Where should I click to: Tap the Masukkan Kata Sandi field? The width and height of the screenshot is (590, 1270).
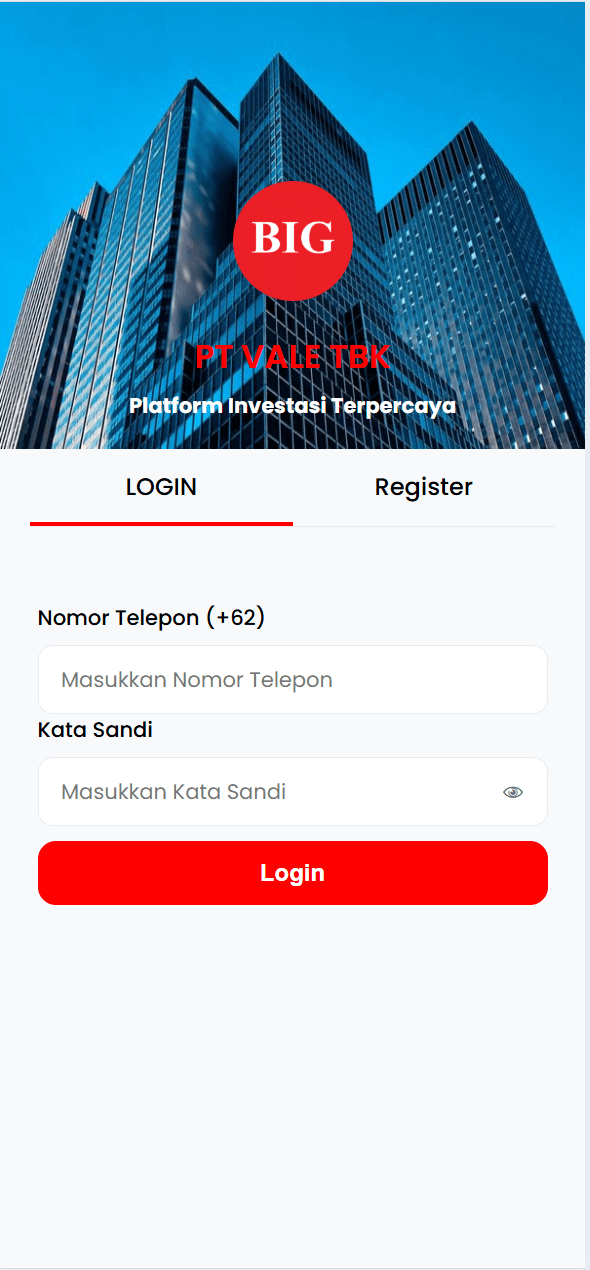pyautogui.click(x=292, y=792)
